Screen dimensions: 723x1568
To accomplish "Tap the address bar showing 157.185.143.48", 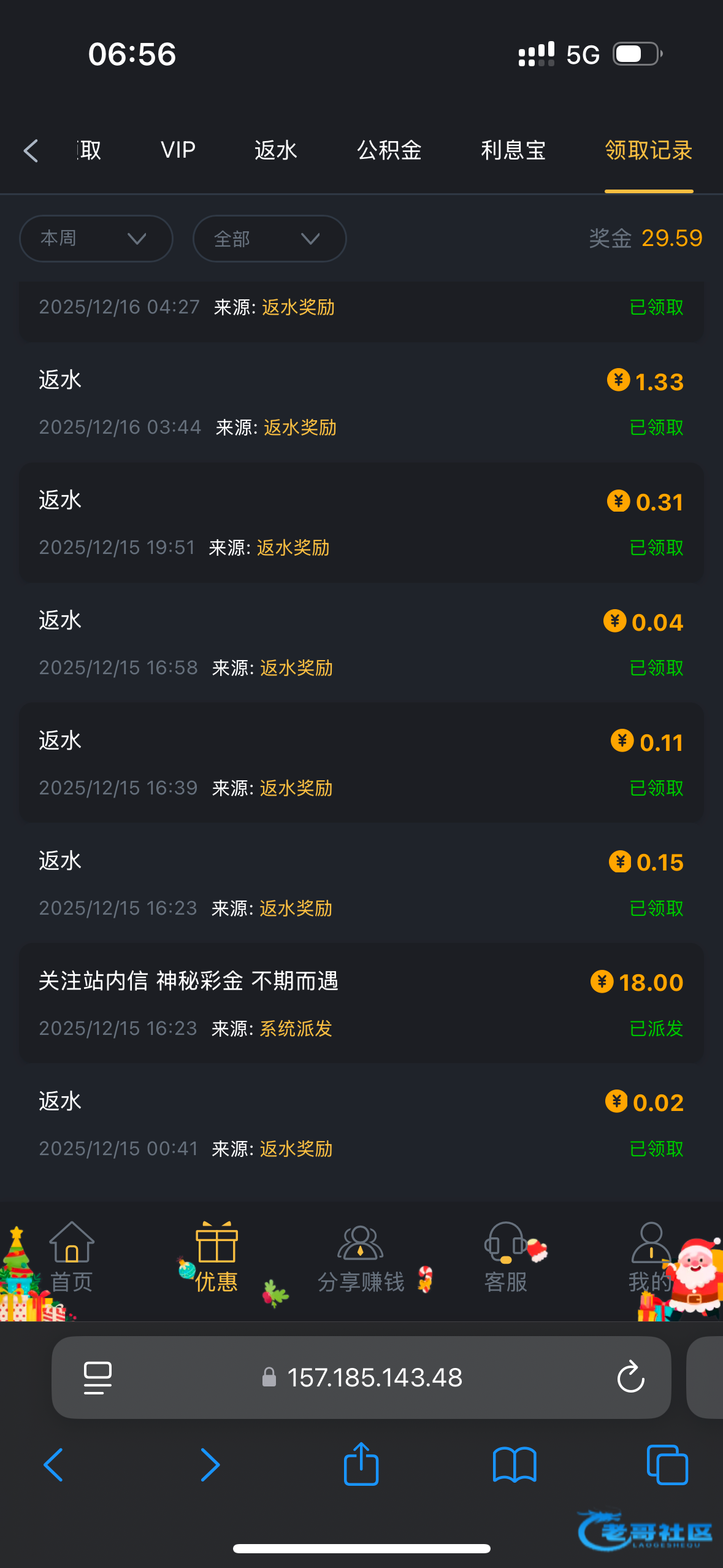I will coord(374,1378).
